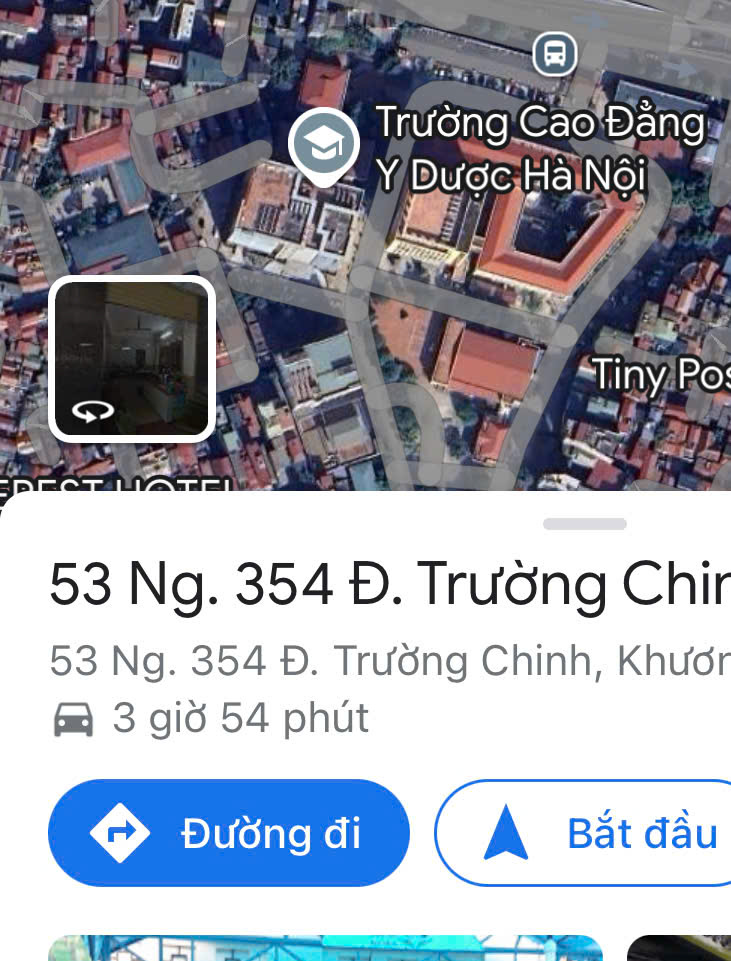The width and height of the screenshot is (731, 961).
Task: Open the Street View preview thumbnail
Action: pyautogui.click(x=132, y=359)
